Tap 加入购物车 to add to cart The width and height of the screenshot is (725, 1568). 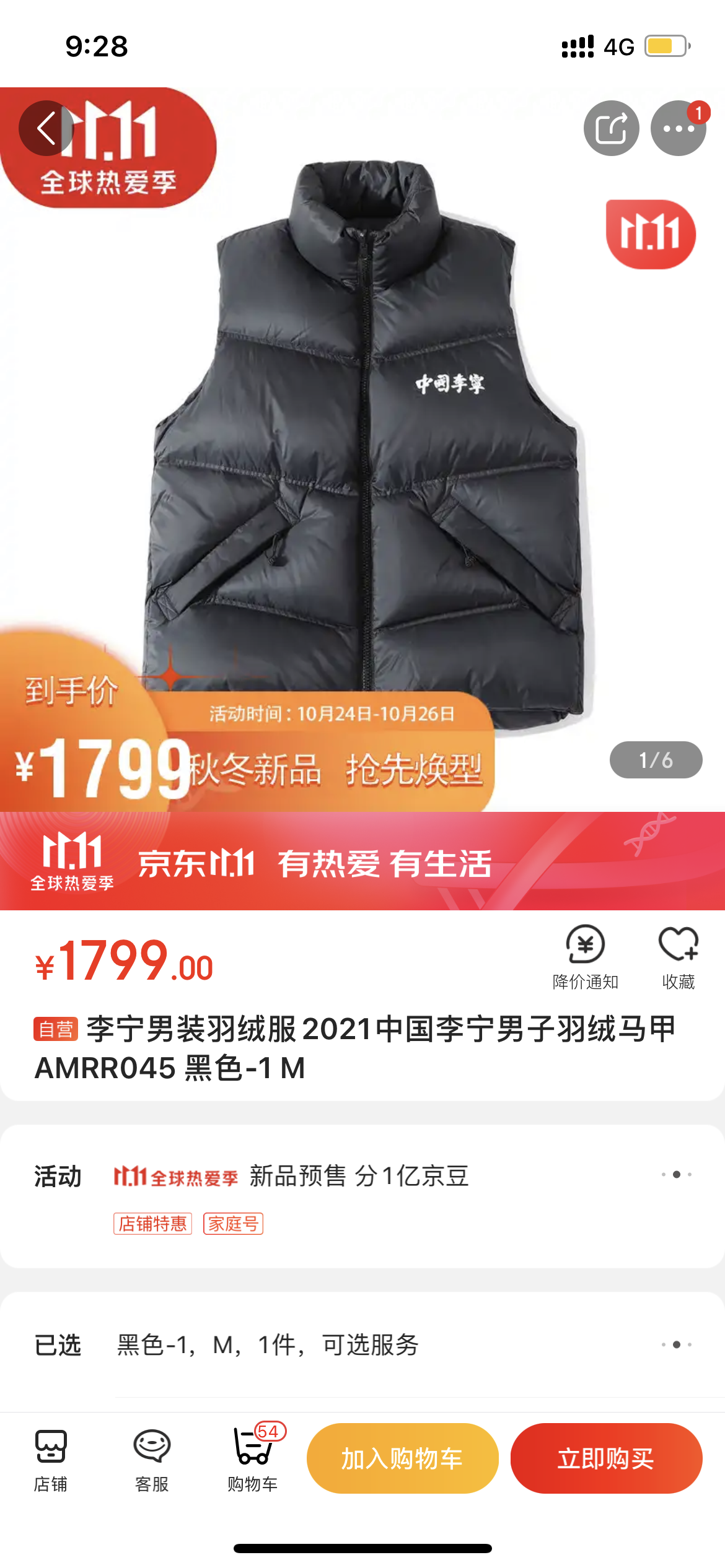click(402, 1459)
